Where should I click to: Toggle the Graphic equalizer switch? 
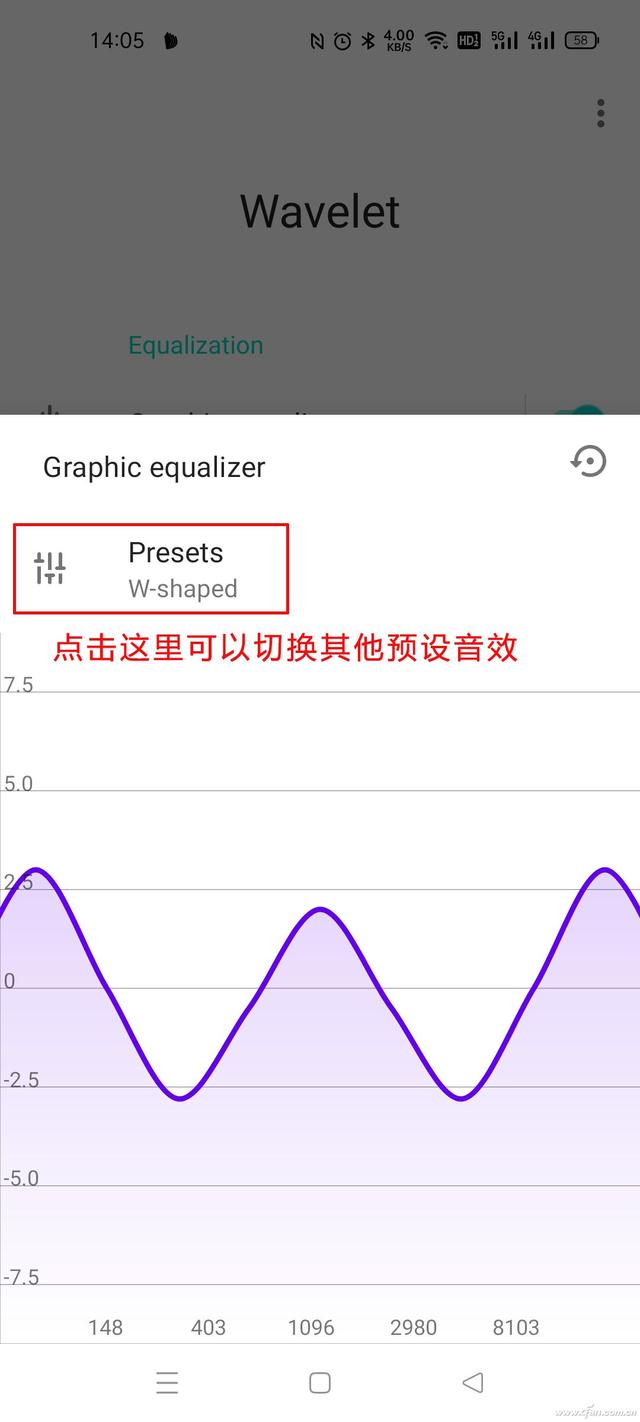[583, 410]
